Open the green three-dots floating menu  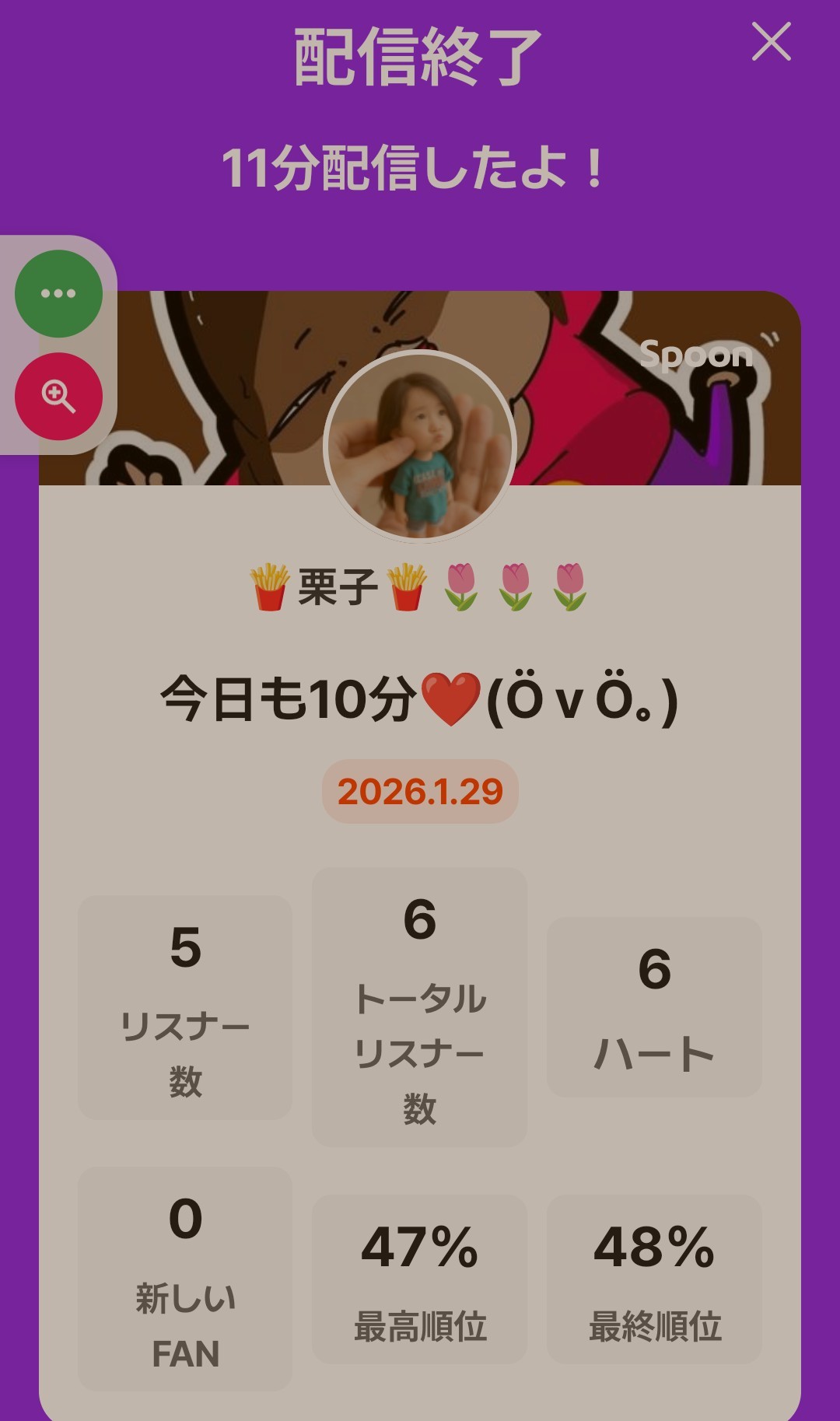click(58, 294)
